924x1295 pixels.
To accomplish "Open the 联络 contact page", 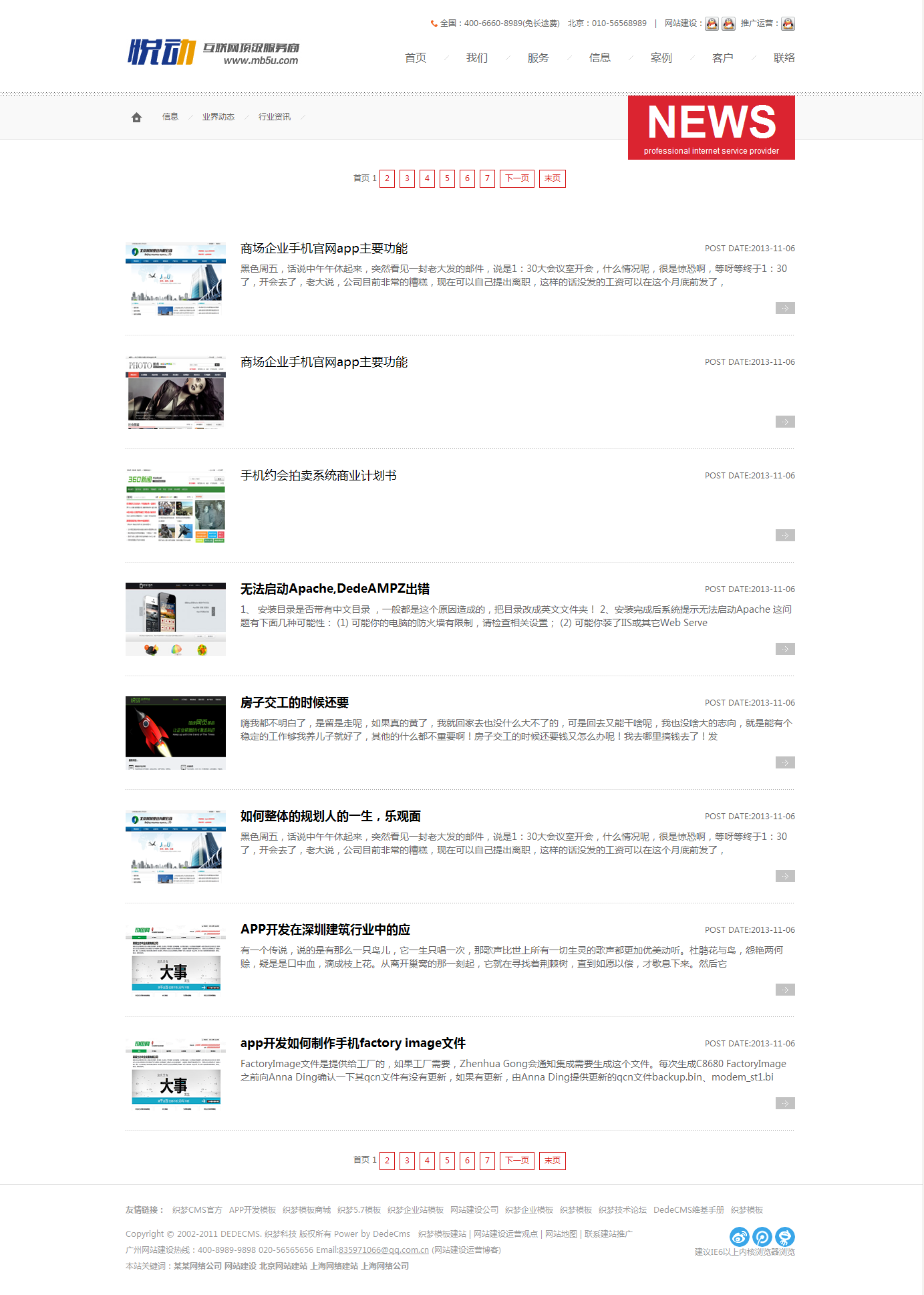I will click(784, 58).
